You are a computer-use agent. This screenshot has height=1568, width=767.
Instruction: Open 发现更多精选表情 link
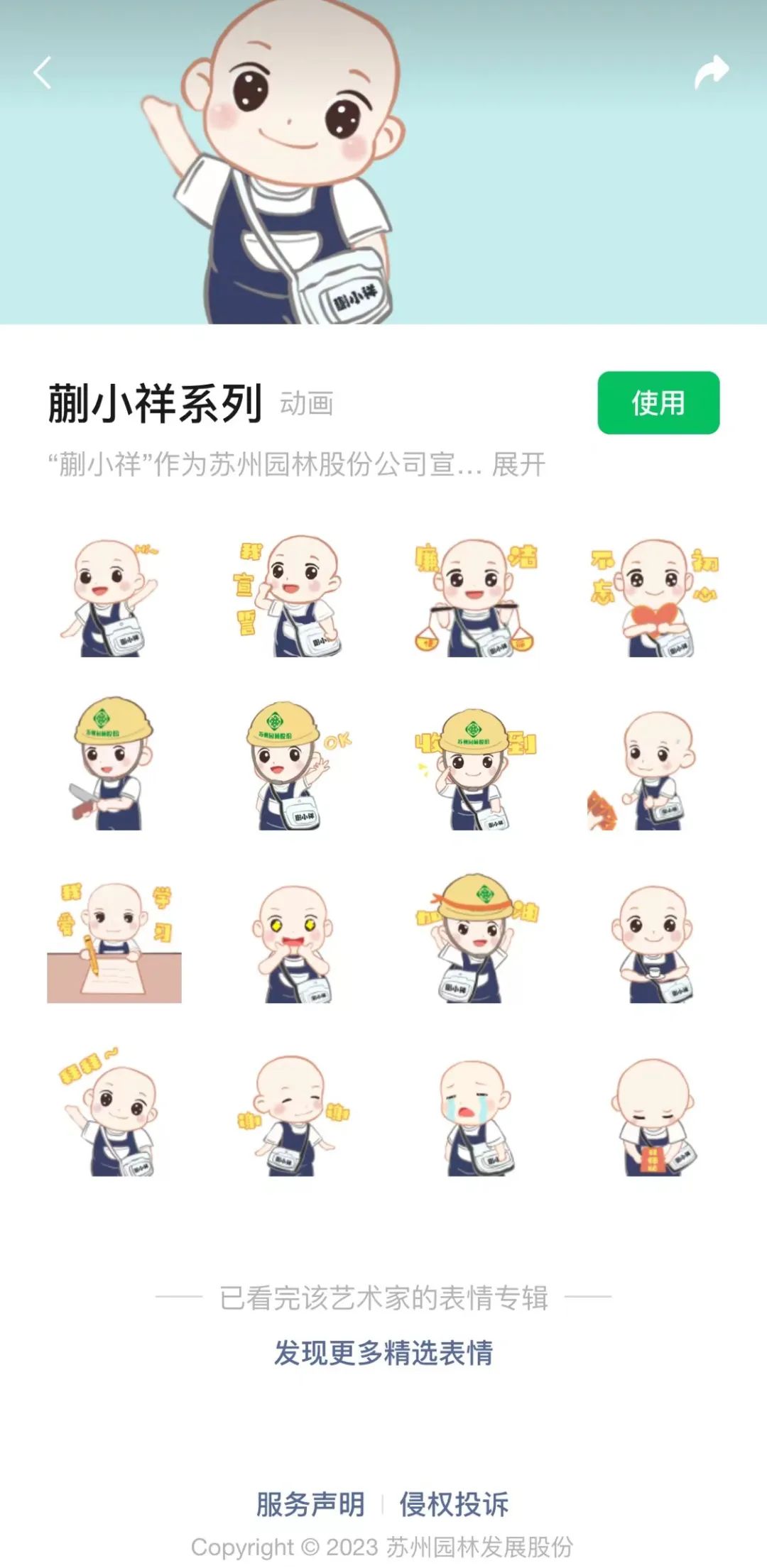click(383, 1352)
